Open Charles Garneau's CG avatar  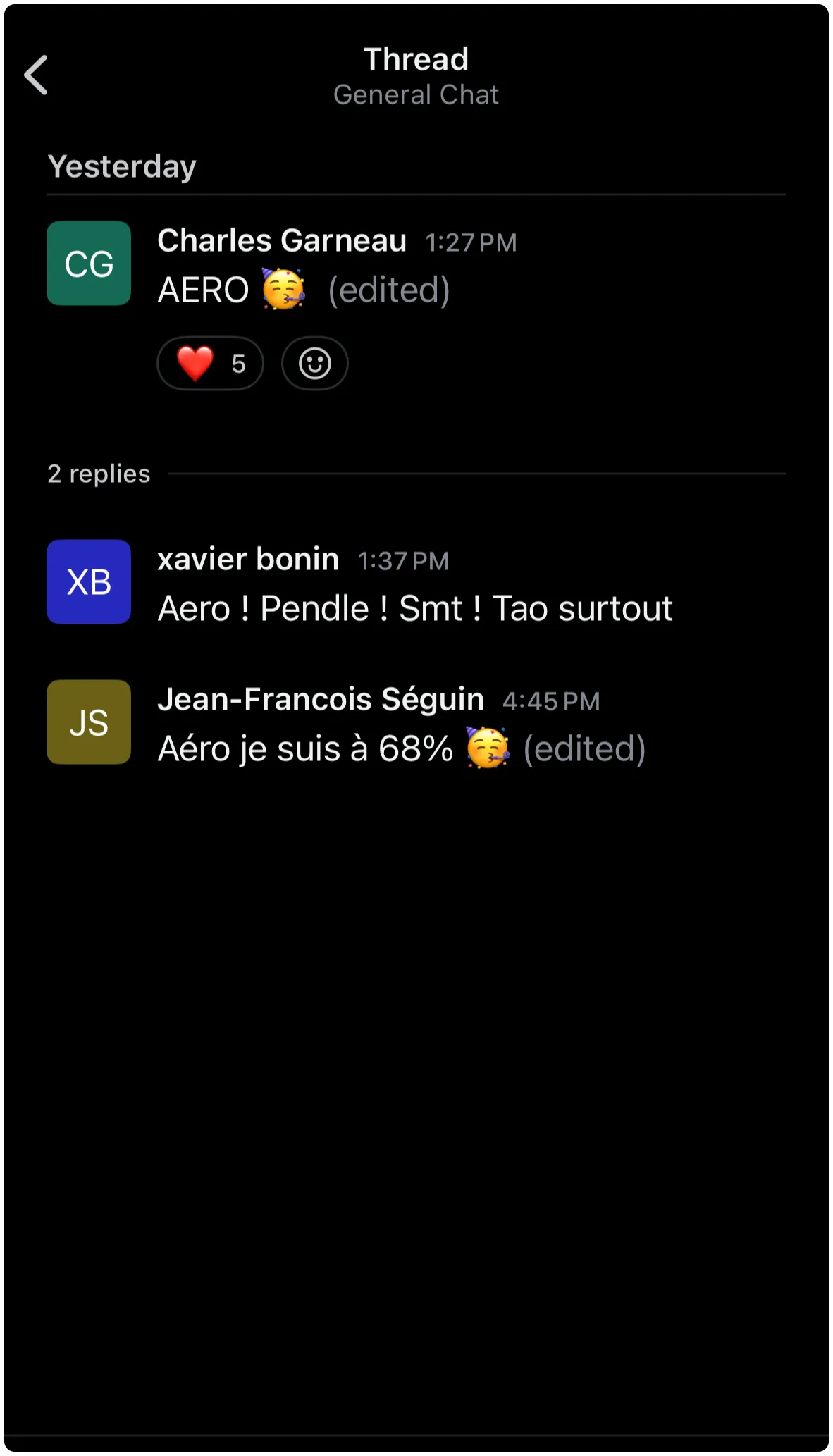89,264
